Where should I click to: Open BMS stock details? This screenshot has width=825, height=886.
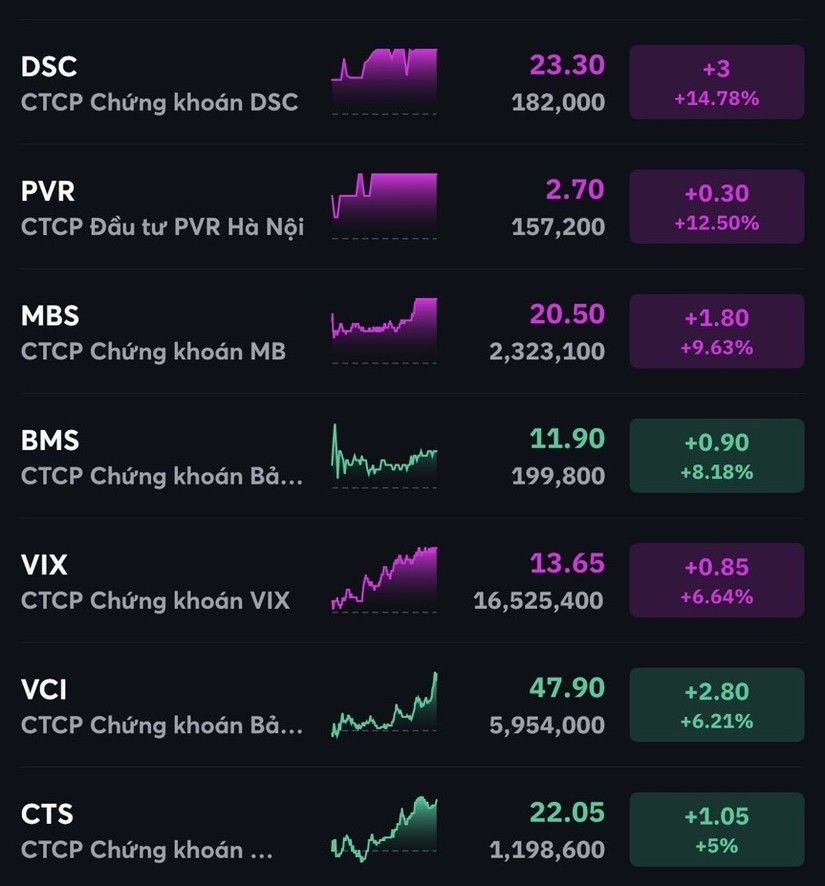160,456
